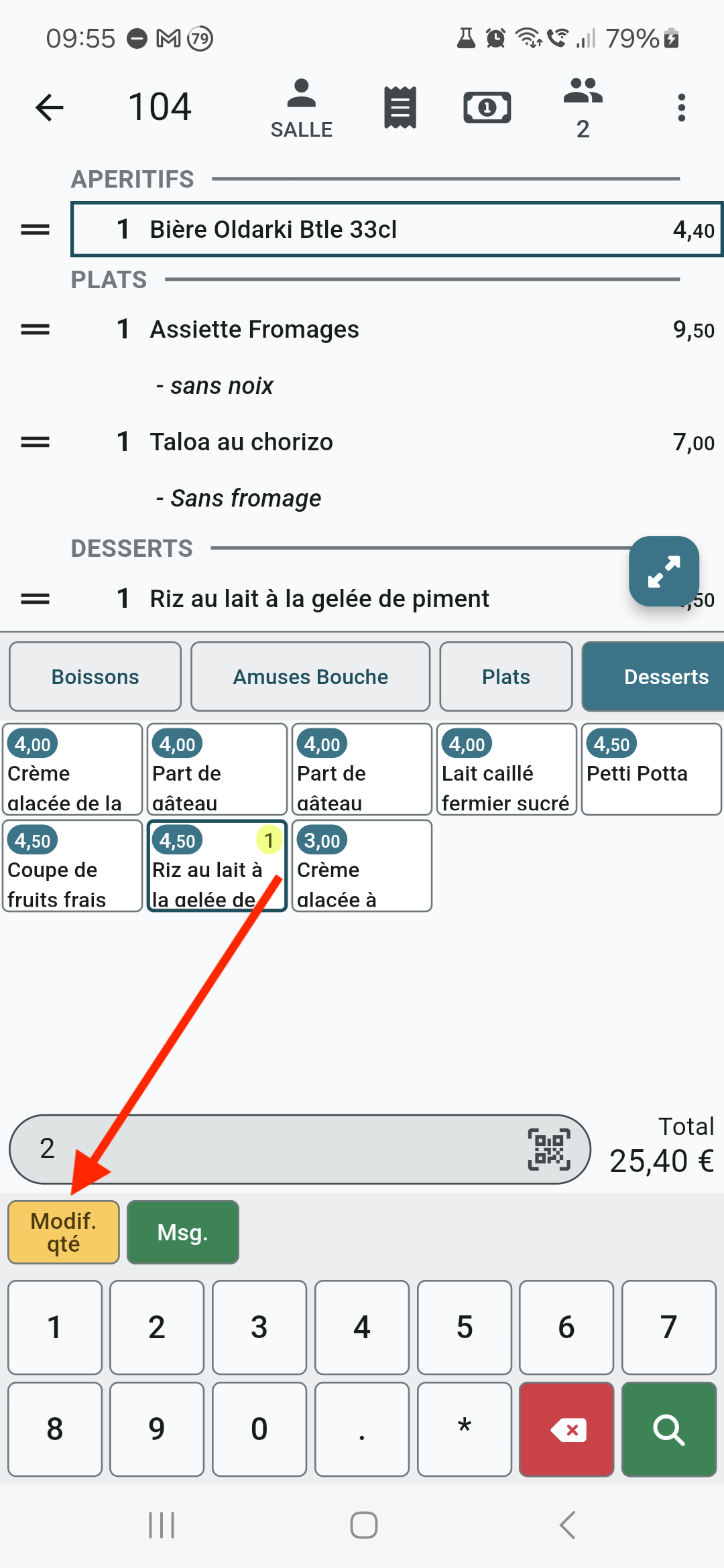Expand the order list view
The image size is (724, 1568).
click(x=664, y=571)
